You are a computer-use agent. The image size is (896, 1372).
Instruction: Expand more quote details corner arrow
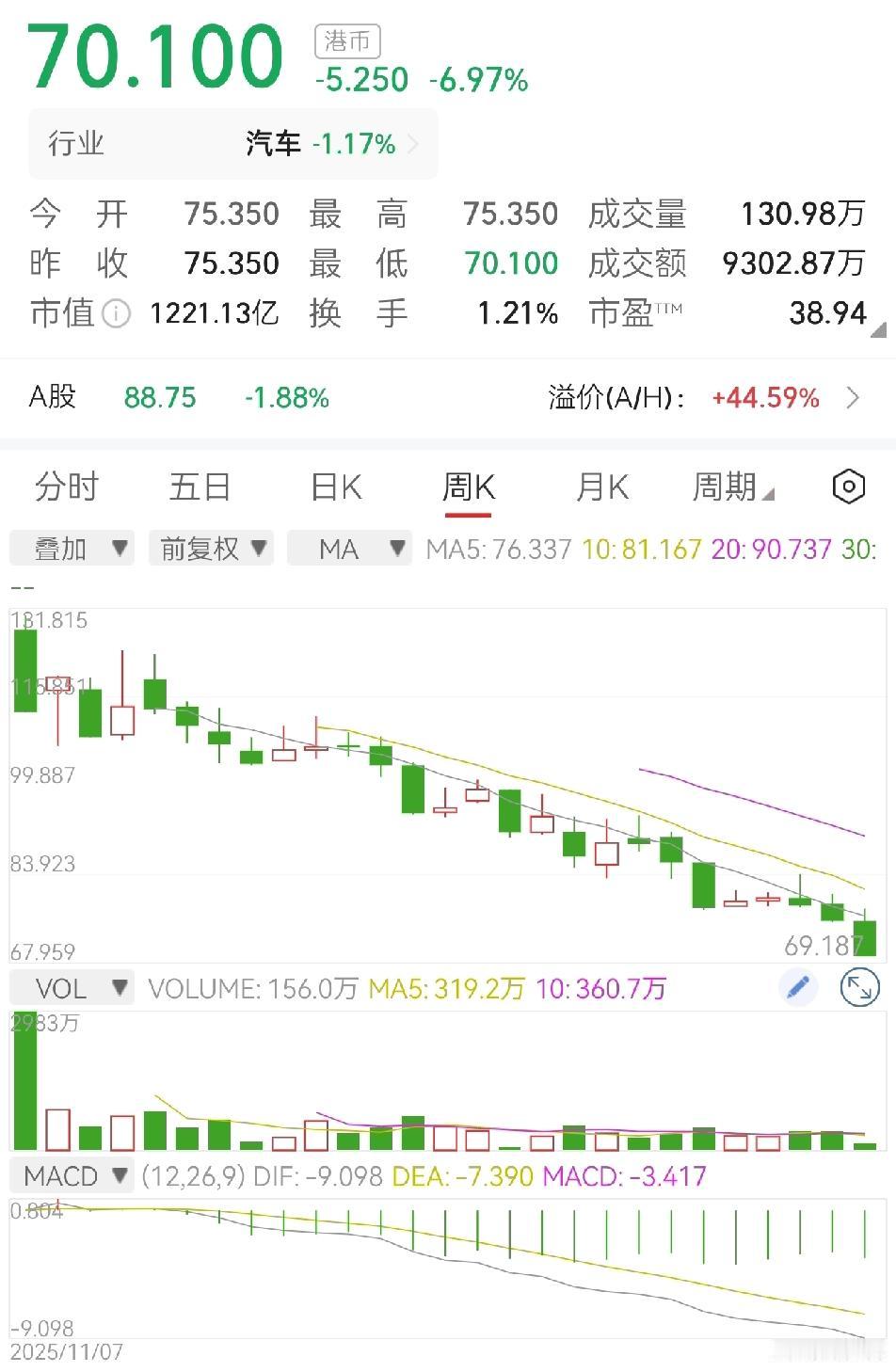879,329
